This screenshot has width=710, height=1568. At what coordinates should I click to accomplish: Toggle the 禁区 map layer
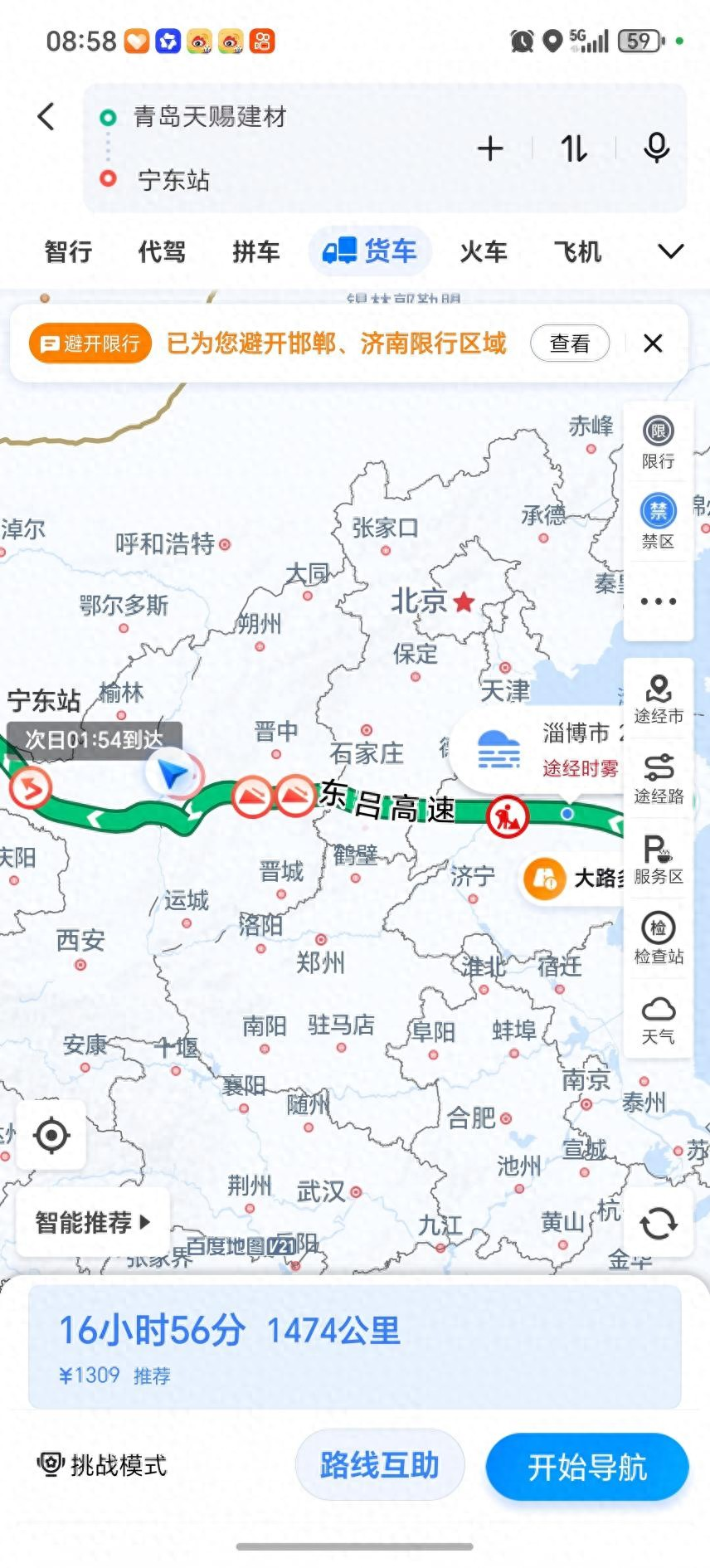[x=658, y=522]
